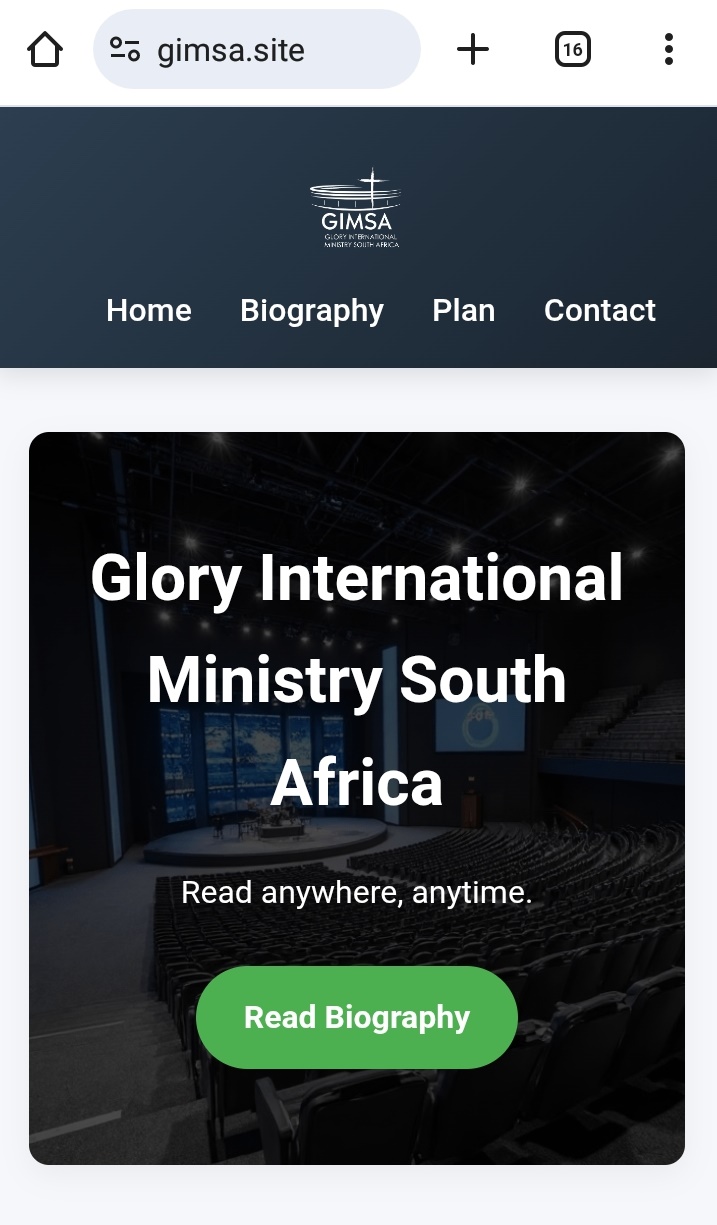
Task: Open the Biography page from the menu
Action: point(312,311)
